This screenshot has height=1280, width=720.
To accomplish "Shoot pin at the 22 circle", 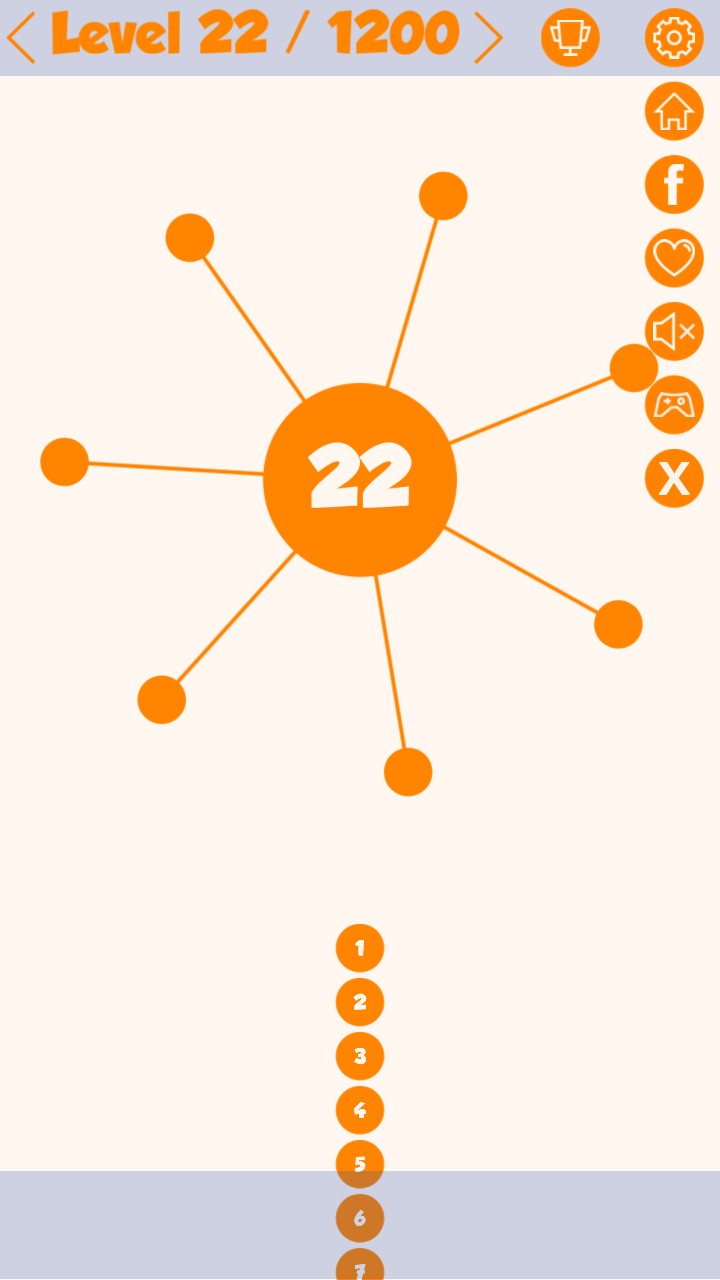I will (x=360, y=480).
